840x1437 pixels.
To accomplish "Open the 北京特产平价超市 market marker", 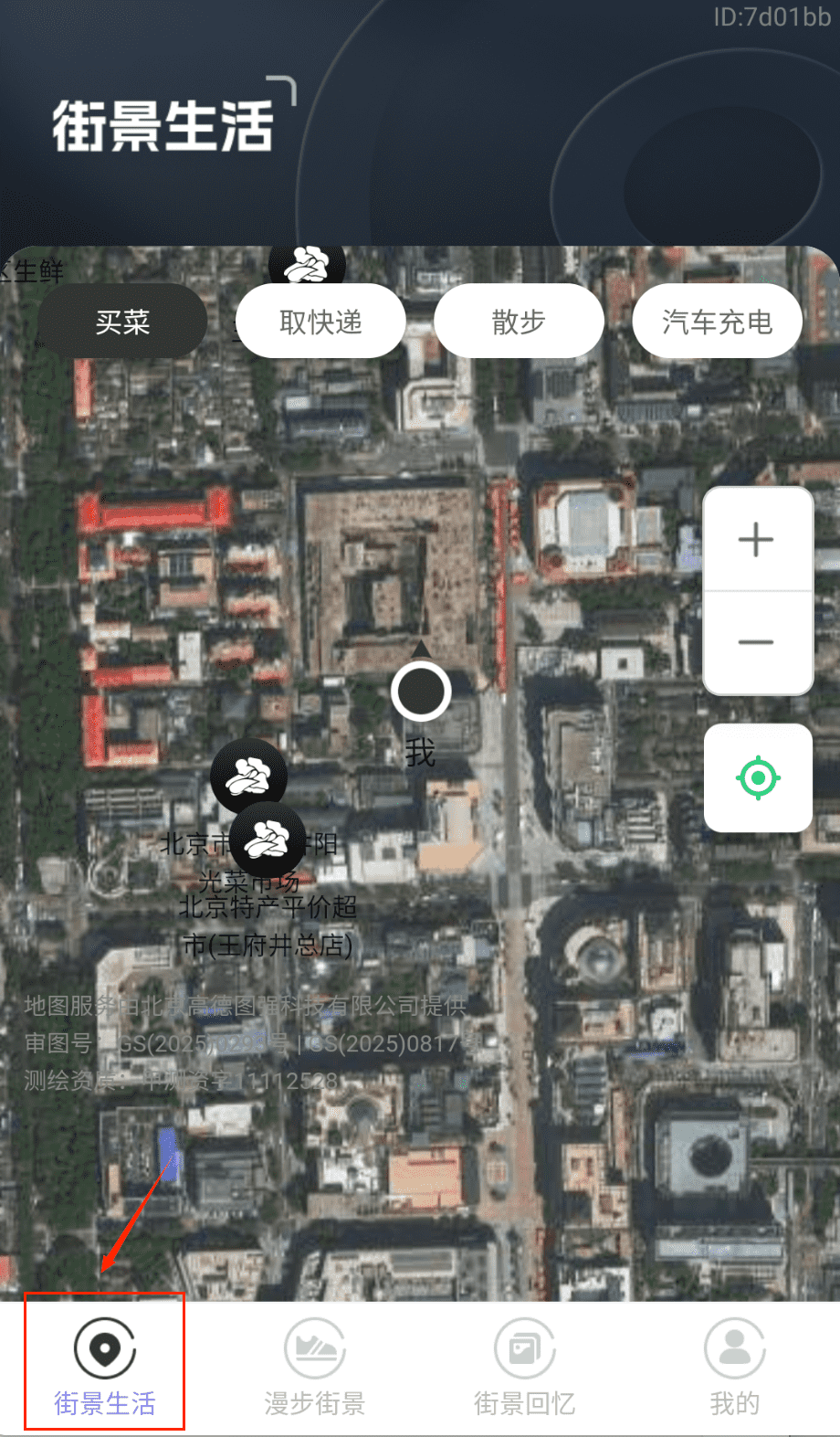I will (x=268, y=839).
